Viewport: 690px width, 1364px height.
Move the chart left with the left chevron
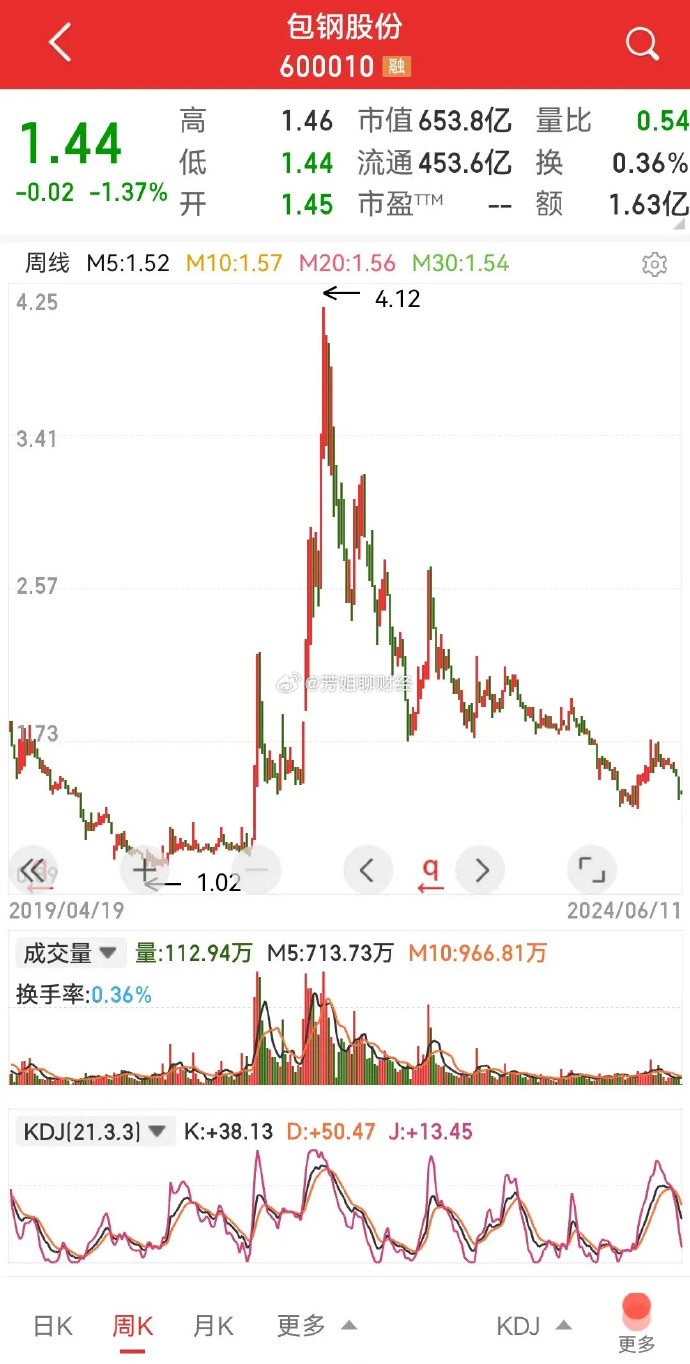(x=368, y=870)
